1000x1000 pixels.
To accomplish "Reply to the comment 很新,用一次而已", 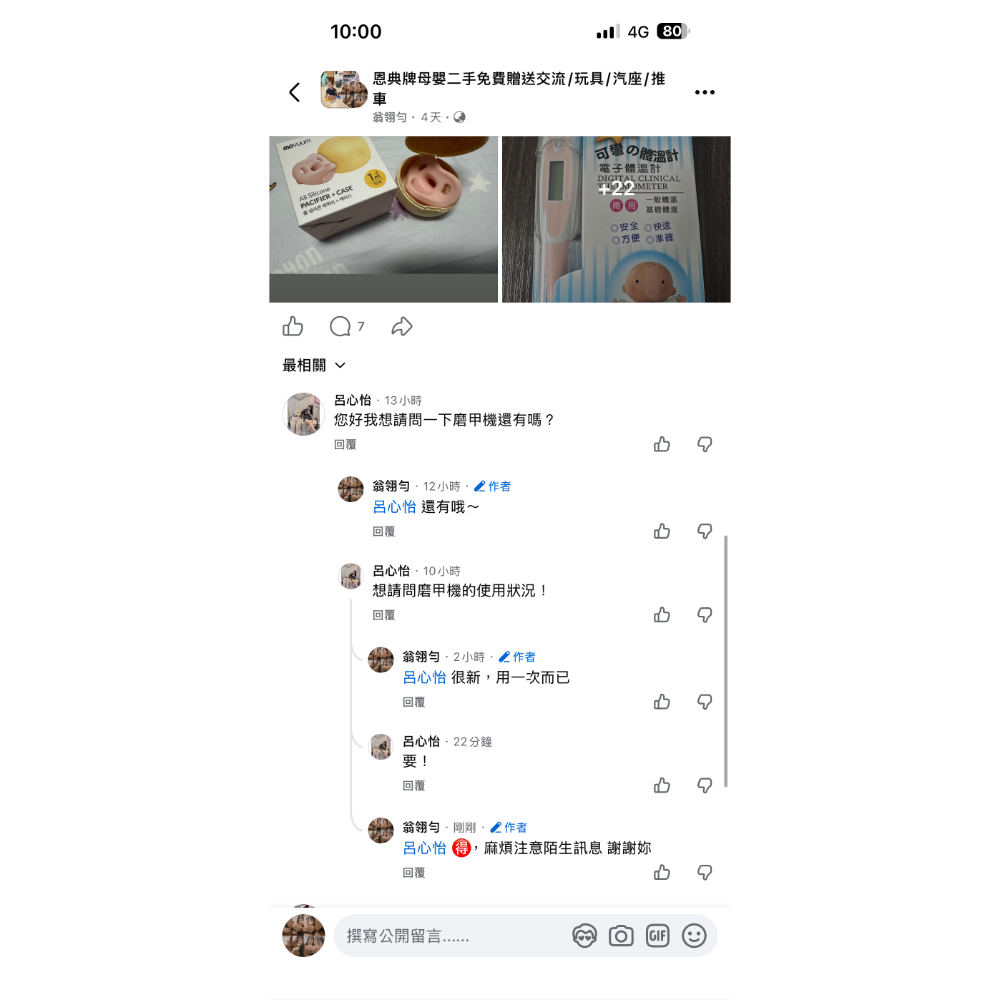I will [x=414, y=702].
